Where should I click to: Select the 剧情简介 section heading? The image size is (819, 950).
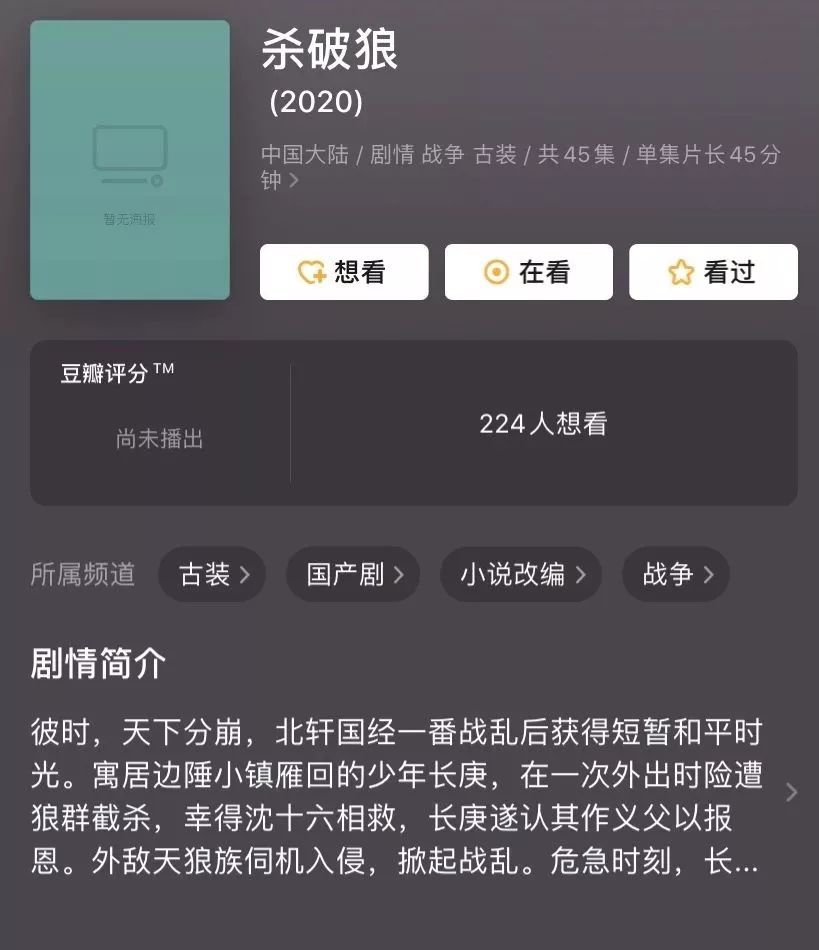(96, 663)
